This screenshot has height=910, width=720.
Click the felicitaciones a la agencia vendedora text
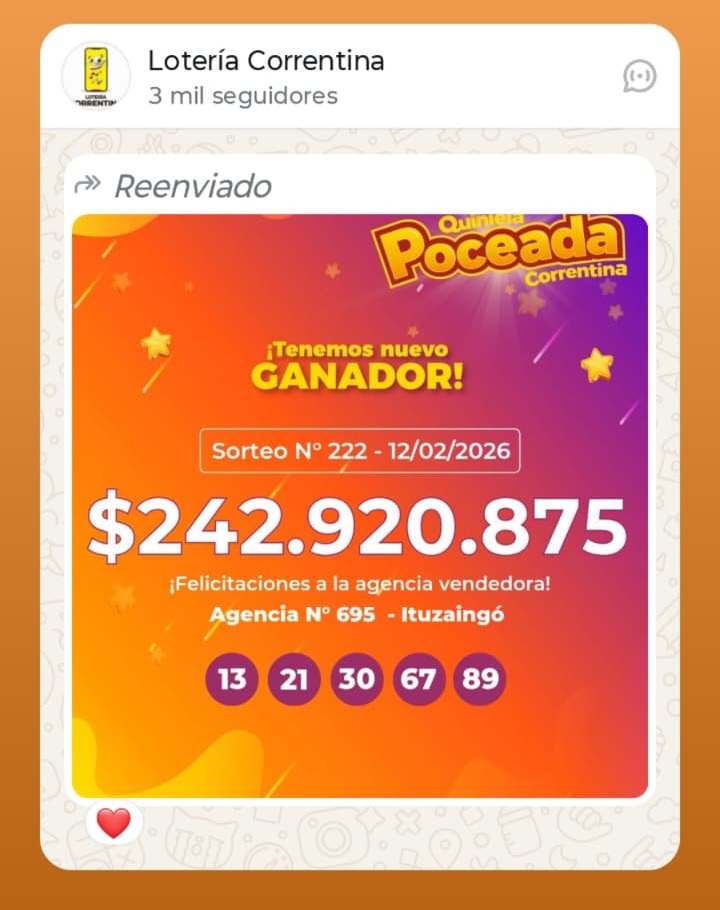[360, 581]
